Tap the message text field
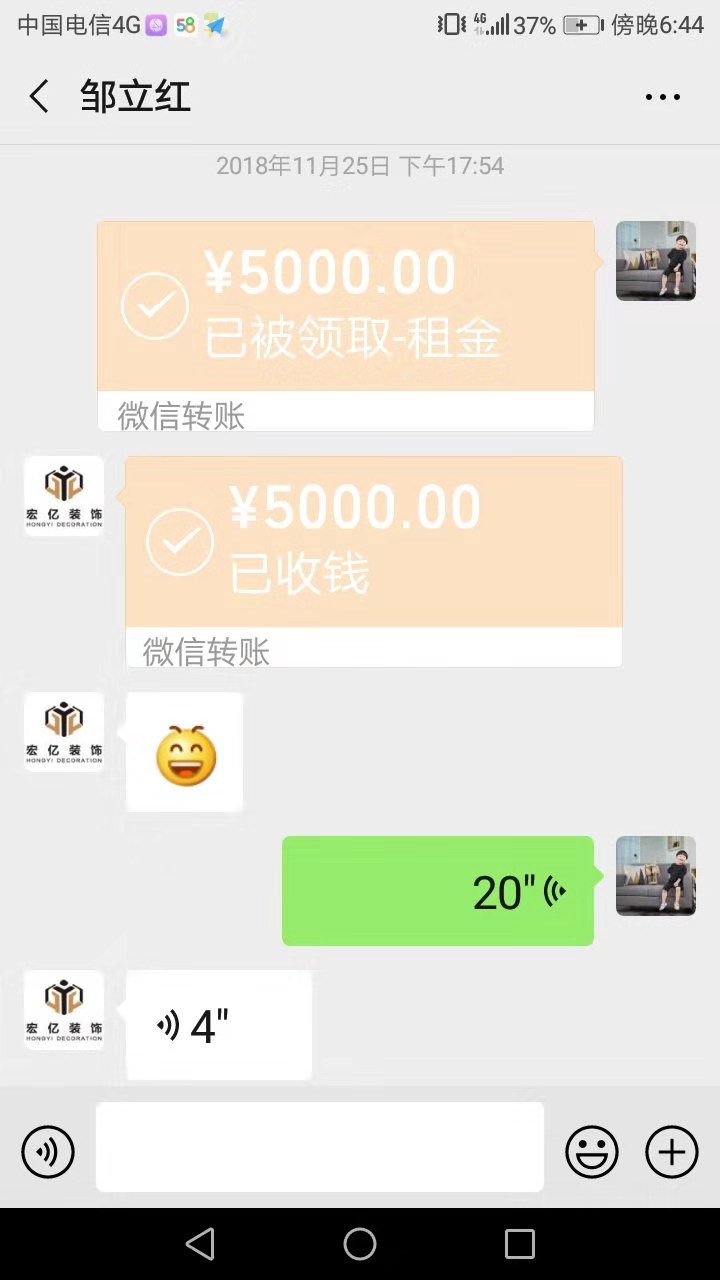The image size is (720, 1280). click(320, 1147)
